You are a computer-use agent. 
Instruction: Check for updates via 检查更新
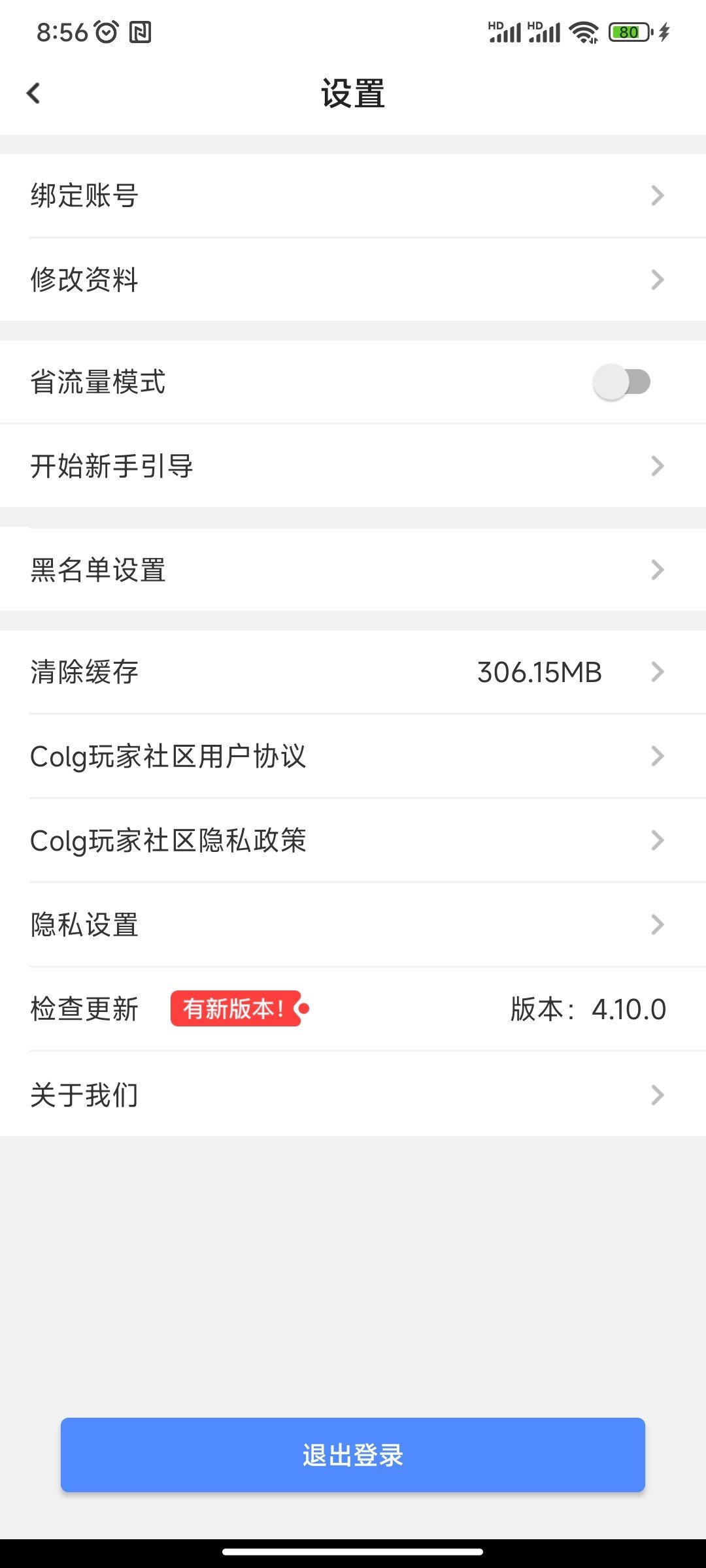(353, 1009)
